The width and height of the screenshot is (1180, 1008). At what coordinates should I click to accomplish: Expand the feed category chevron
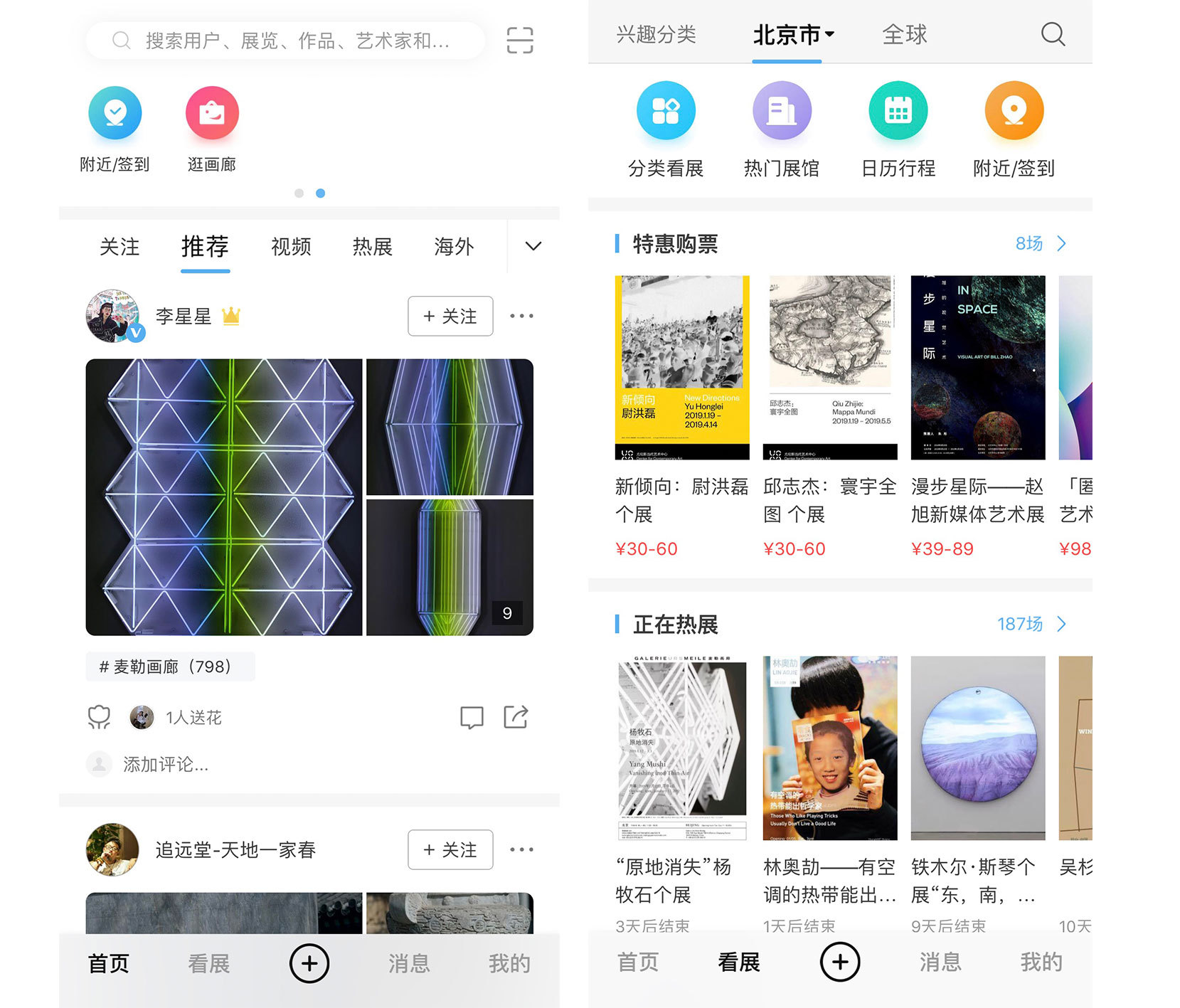click(x=533, y=246)
